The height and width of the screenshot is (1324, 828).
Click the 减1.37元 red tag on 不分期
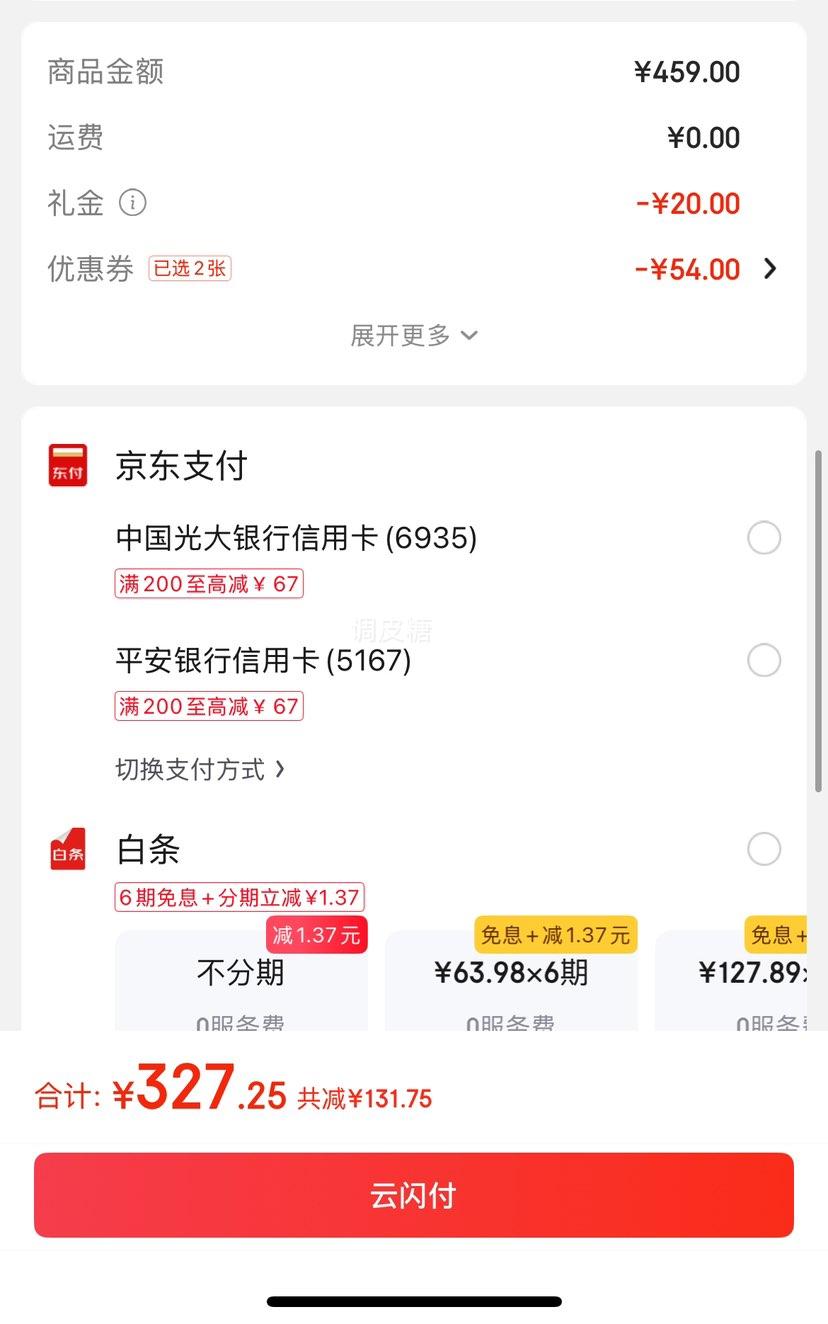(x=316, y=934)
